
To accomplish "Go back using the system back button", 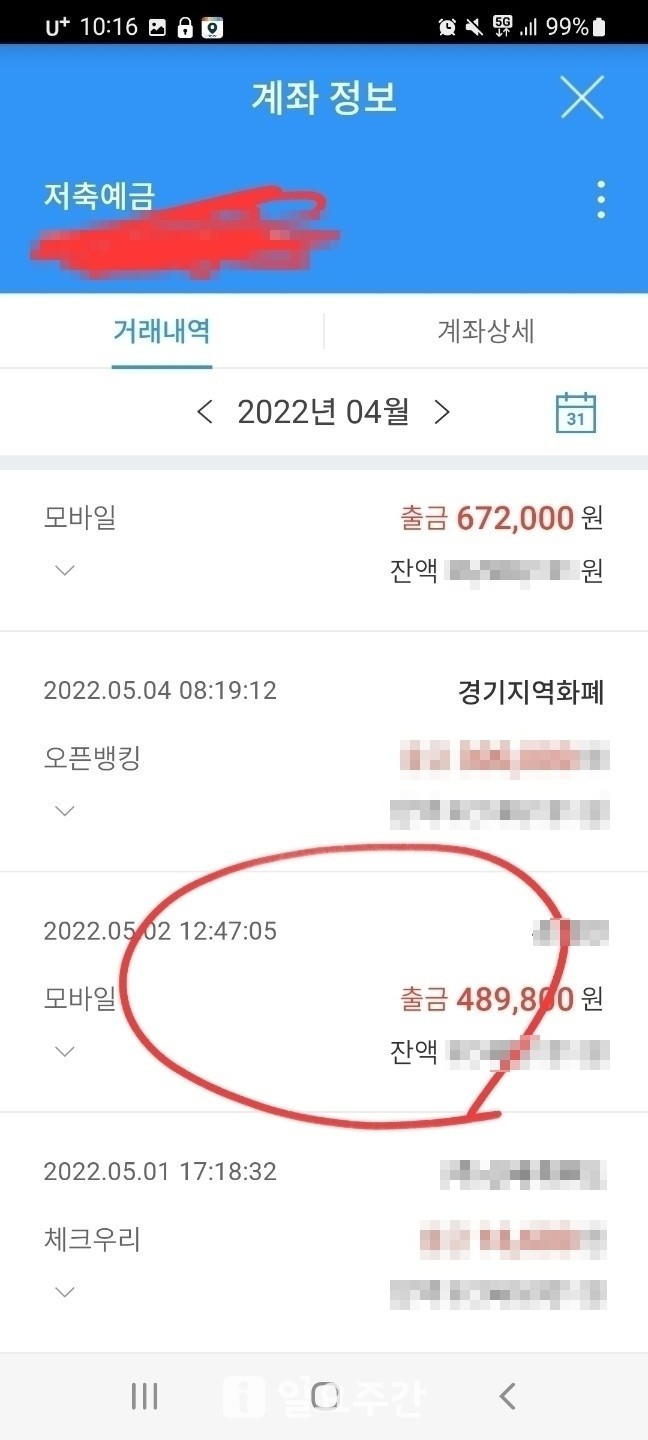I will click(x=507, y=1396).
